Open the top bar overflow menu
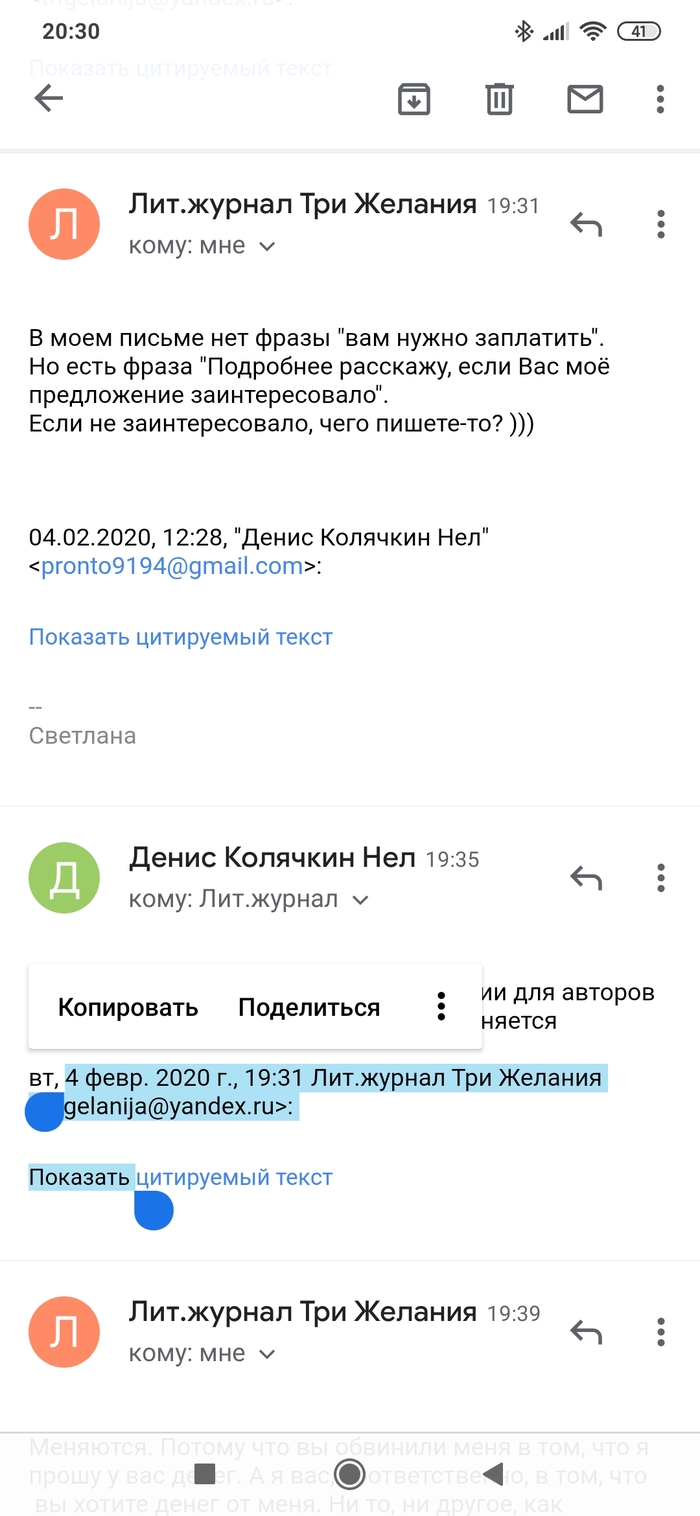Viewport: 700px width, 1516px height. pos(660,98)
